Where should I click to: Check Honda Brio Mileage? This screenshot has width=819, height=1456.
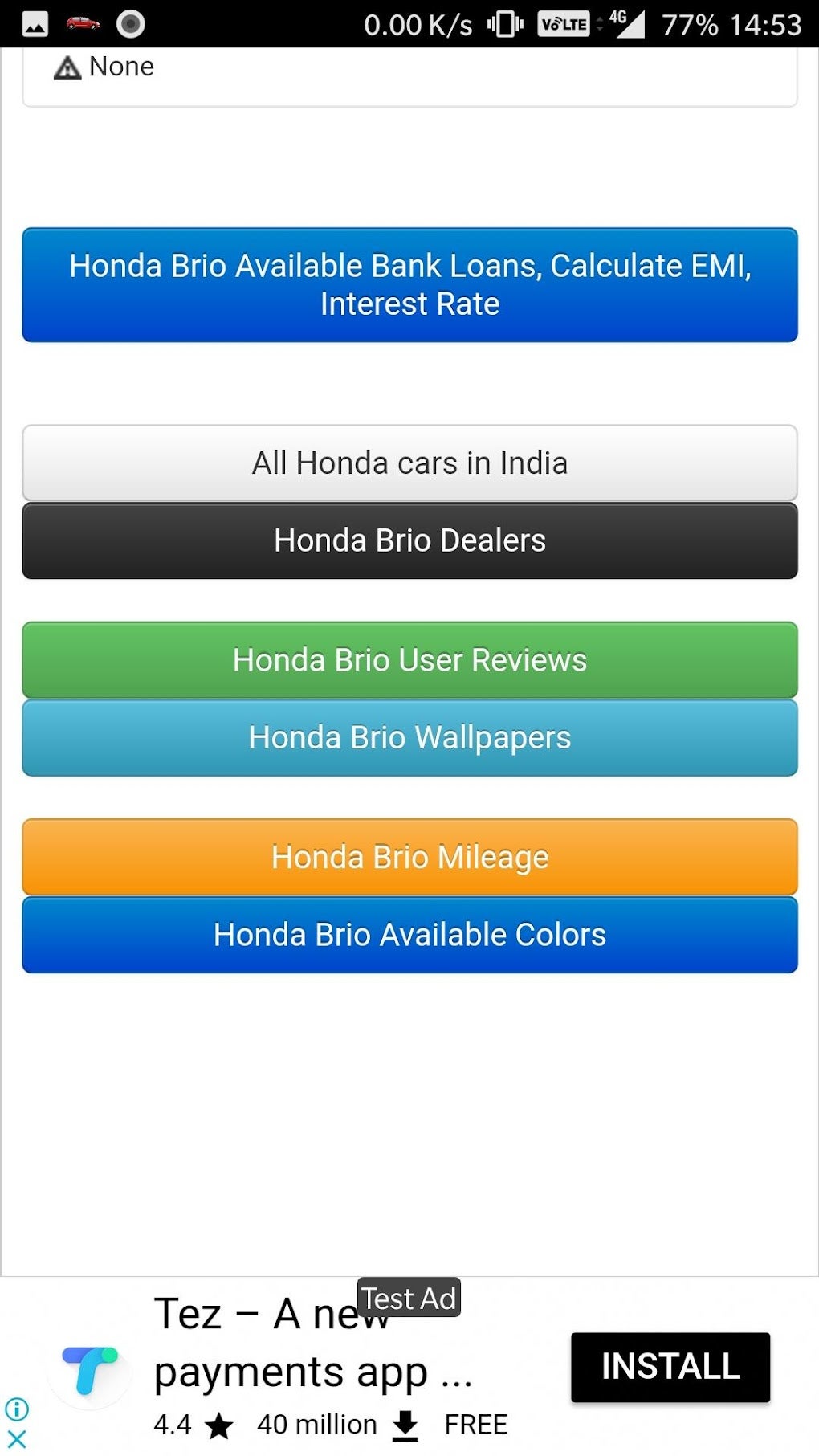tap(409, 857)
